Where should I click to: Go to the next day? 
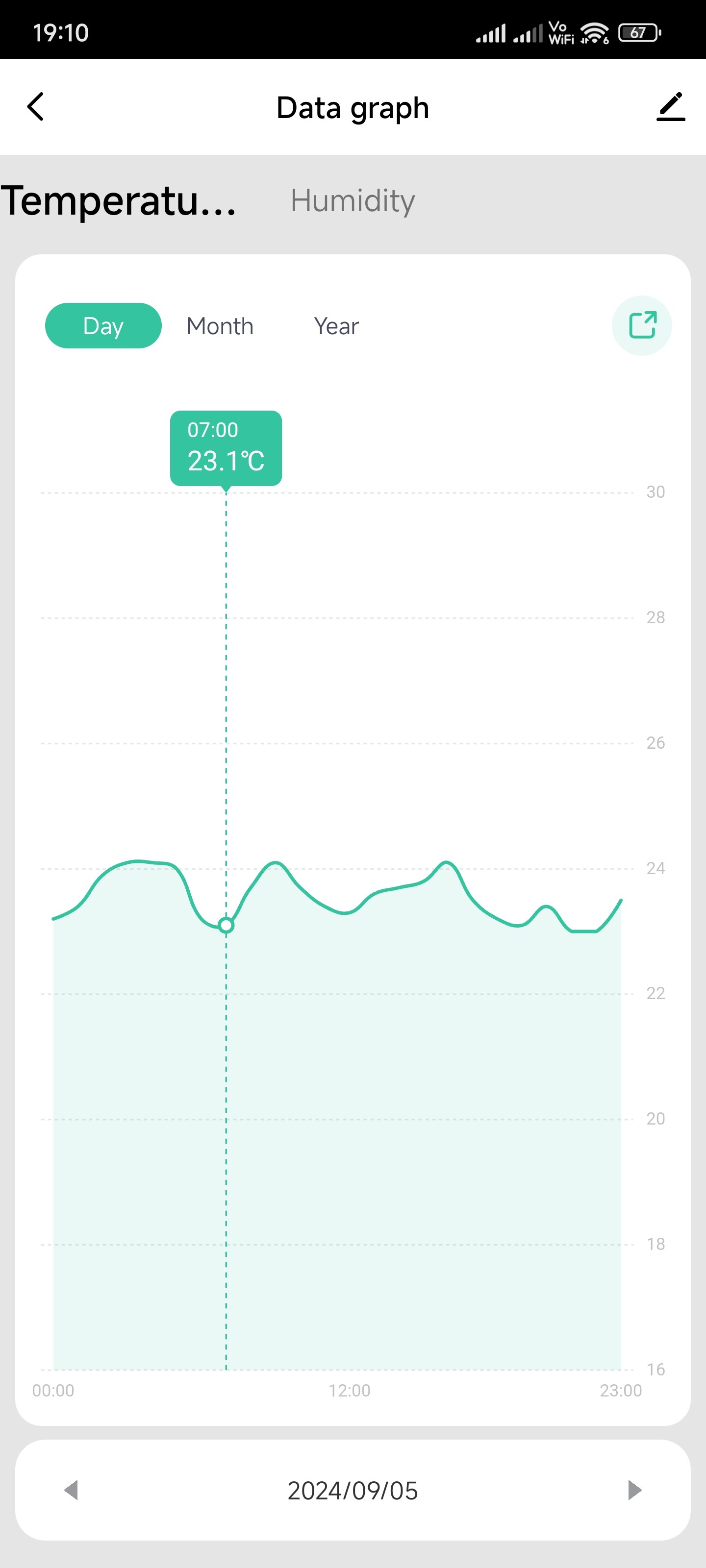[x=634, y=1490]
